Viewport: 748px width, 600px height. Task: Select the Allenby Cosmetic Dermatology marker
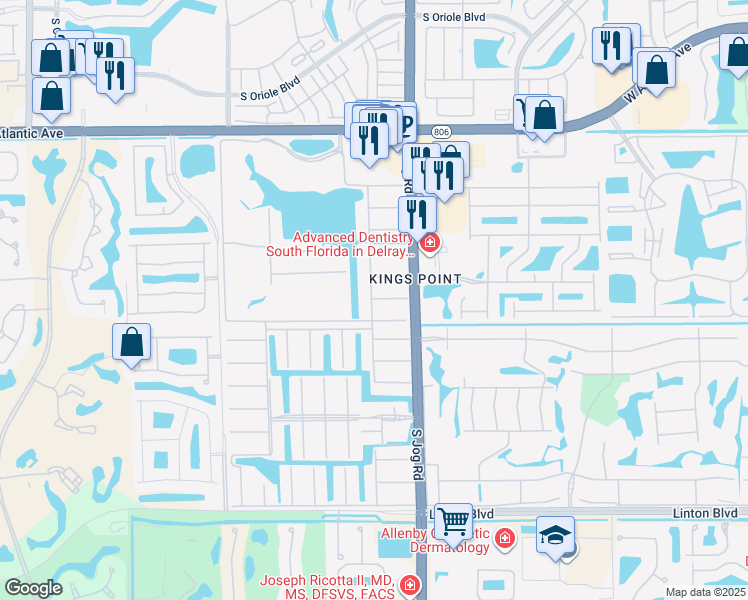[x=504, y=539]
